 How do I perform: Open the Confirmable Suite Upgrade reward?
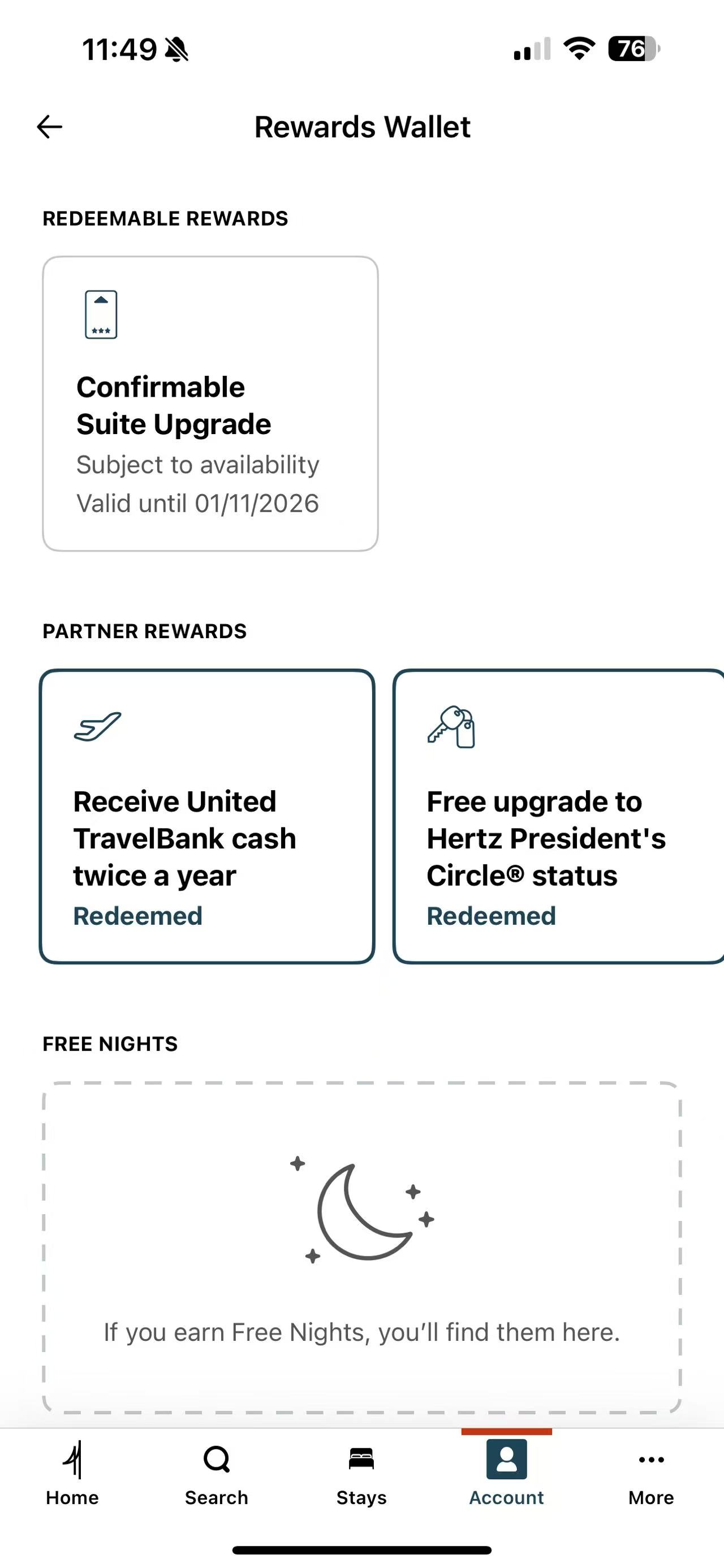click(210, 404)
